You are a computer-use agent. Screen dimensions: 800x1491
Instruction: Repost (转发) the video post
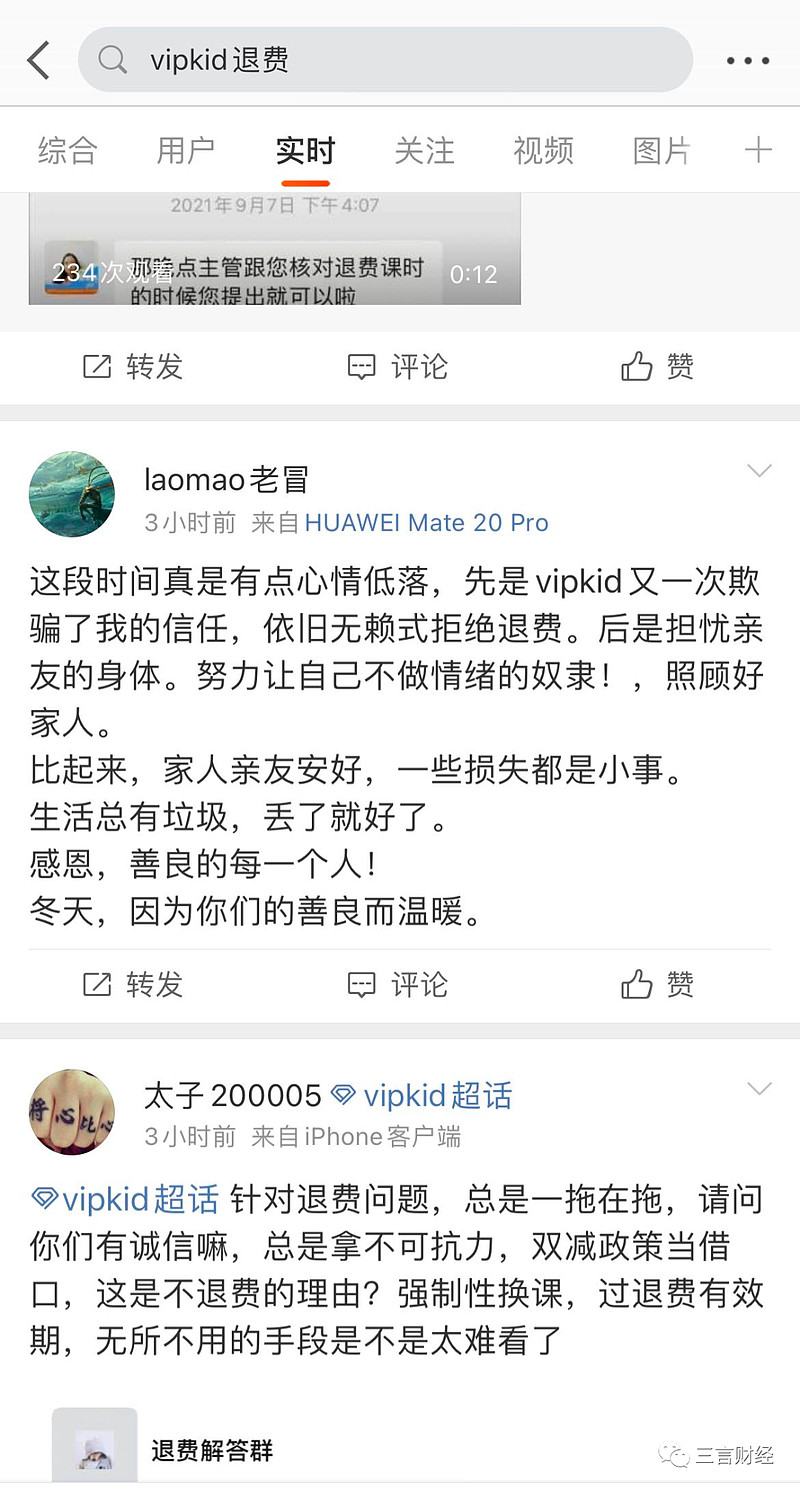pyautogui.click(x=133, y=367)
